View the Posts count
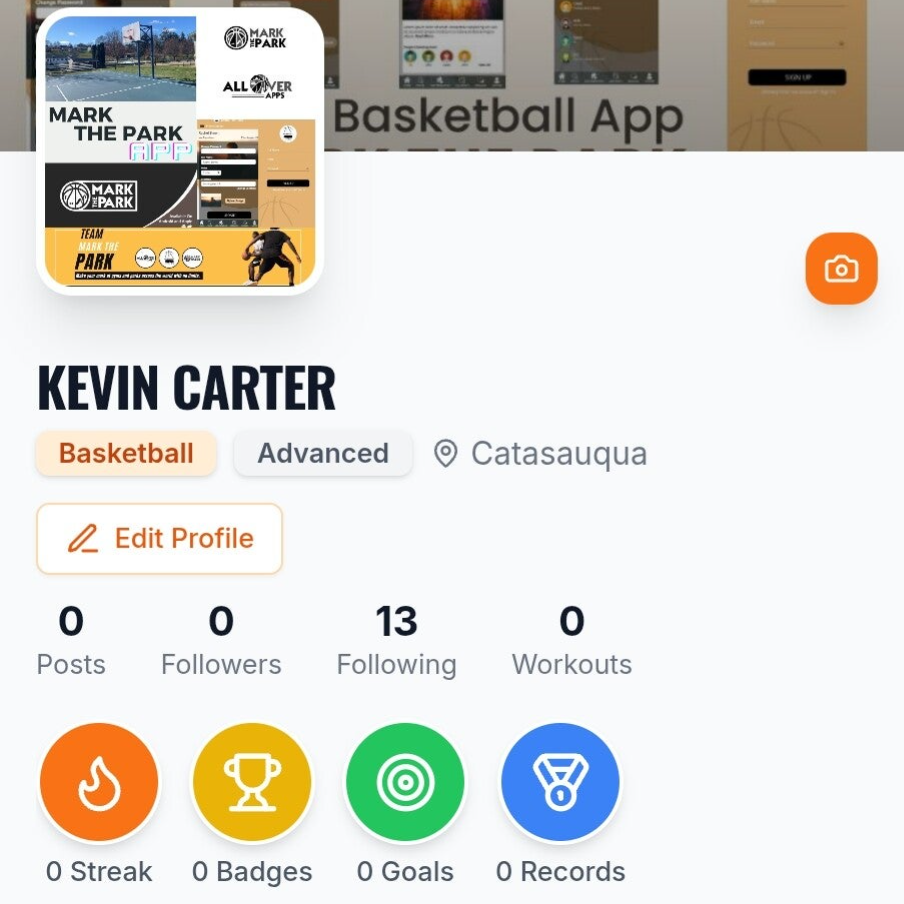Viewport: 904px width, 904px height. tap(71, 641)
